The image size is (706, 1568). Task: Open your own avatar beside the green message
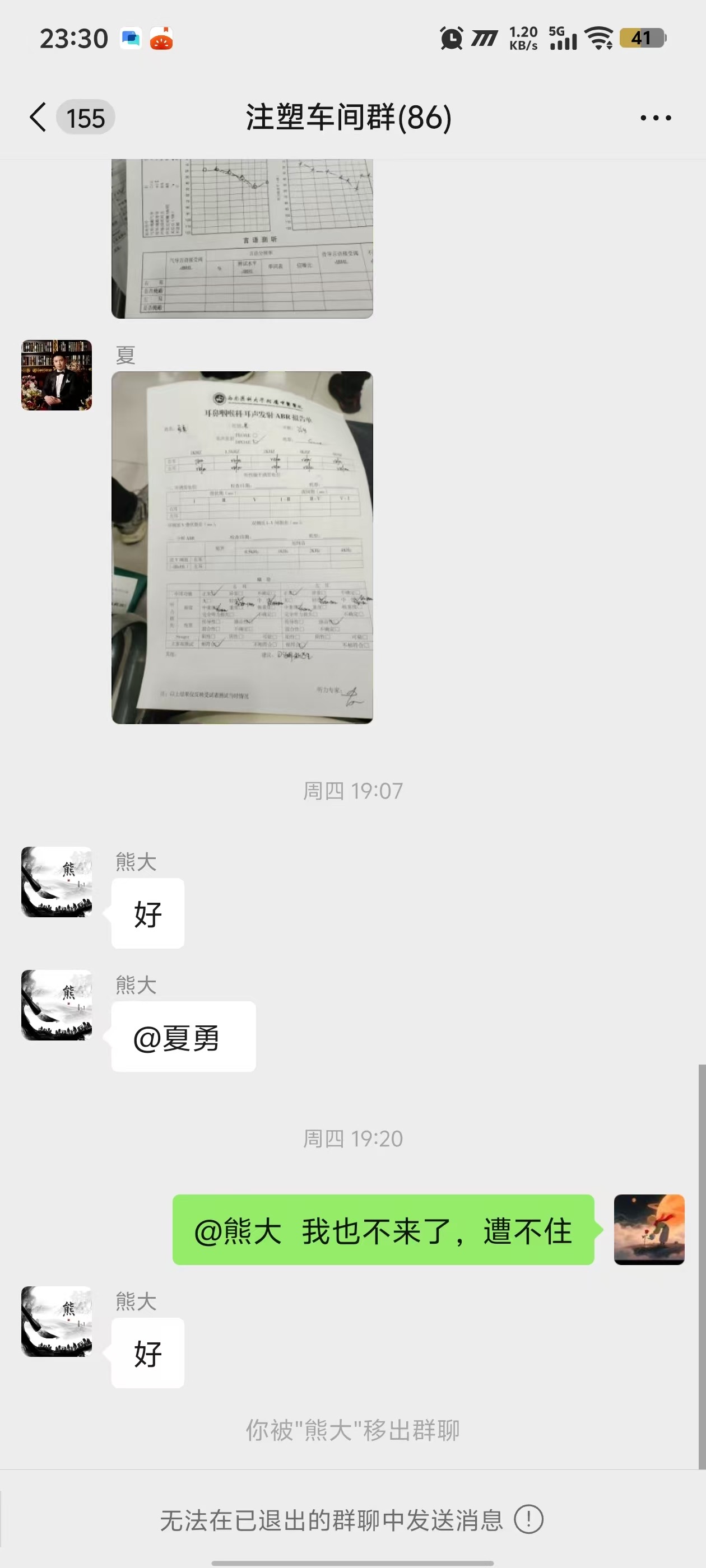pos(649,1230)
